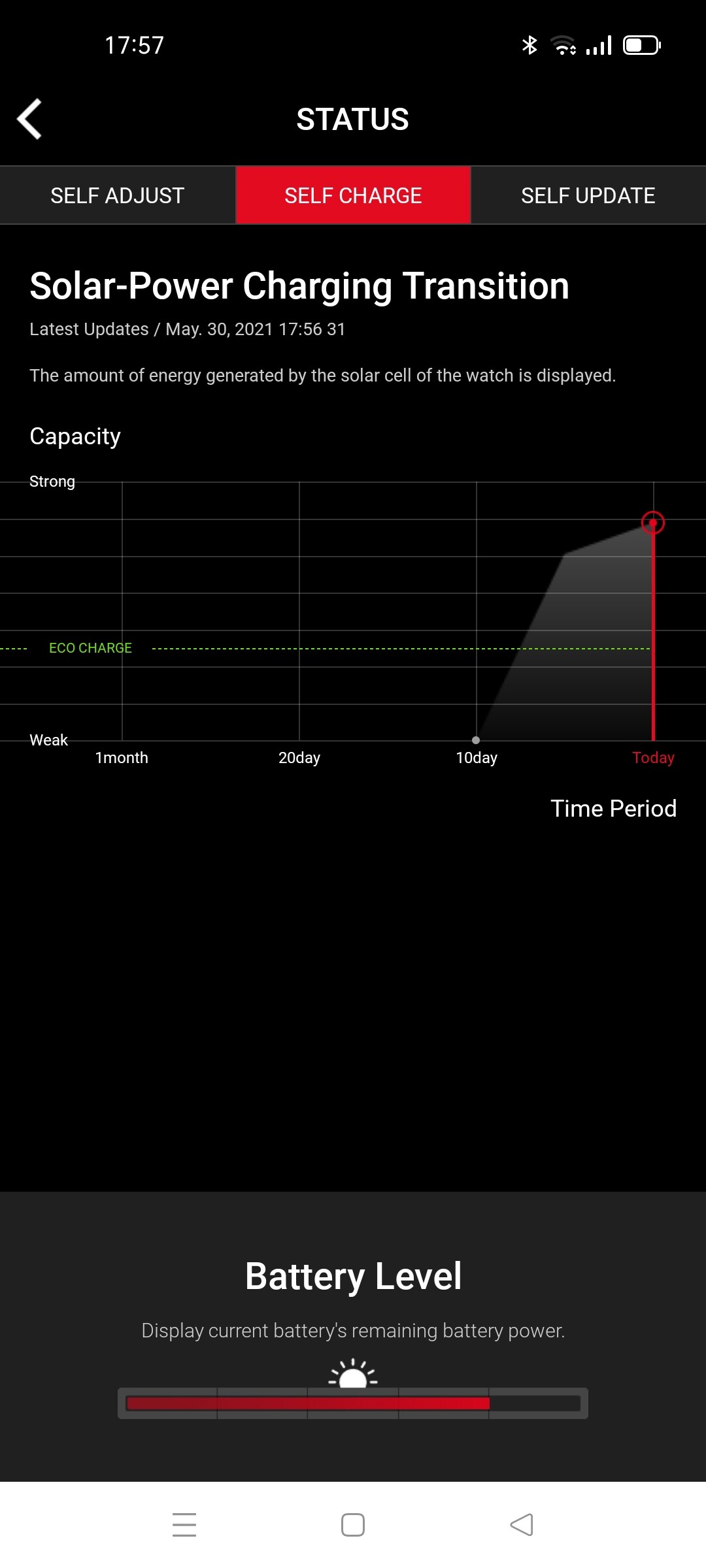Open recent apps from the navigation bar
Viewport: 706px width, 1568px height.
pyautogui.click(x=184, y=1525)
